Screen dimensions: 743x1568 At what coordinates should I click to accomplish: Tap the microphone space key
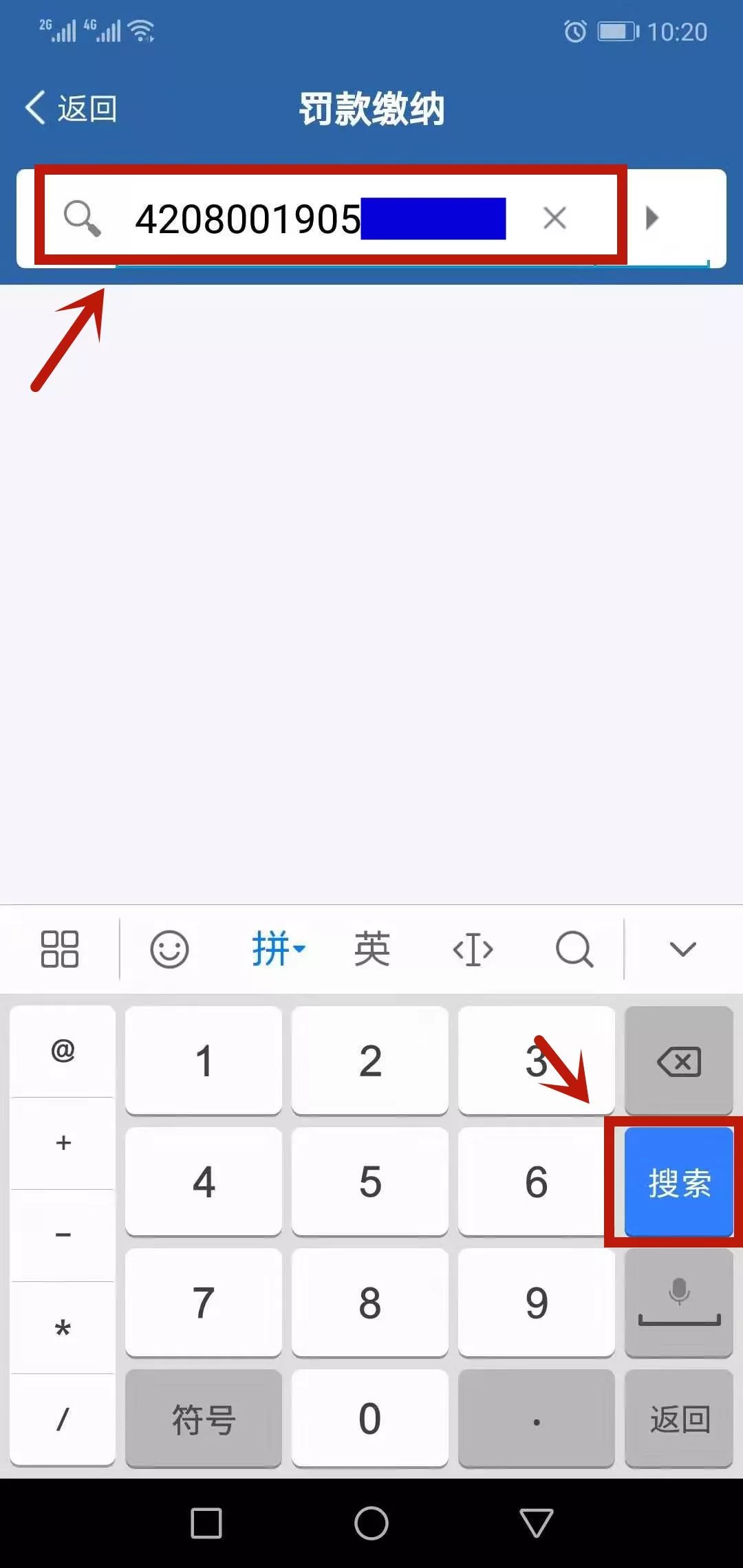coord(678,1303)
